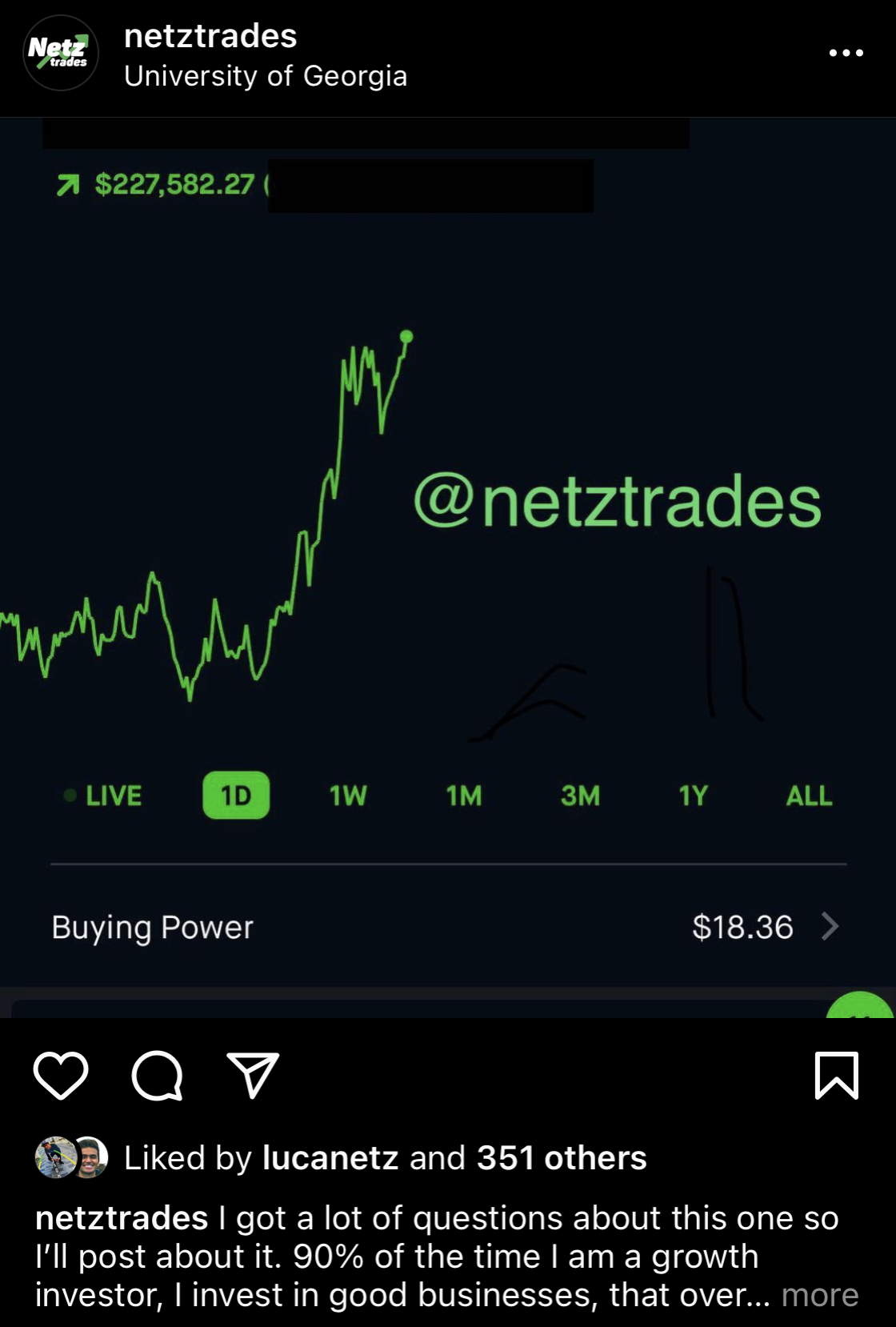Open the netztrades name in the caption
The image size is (896, 1327).
pos(122,1218)
